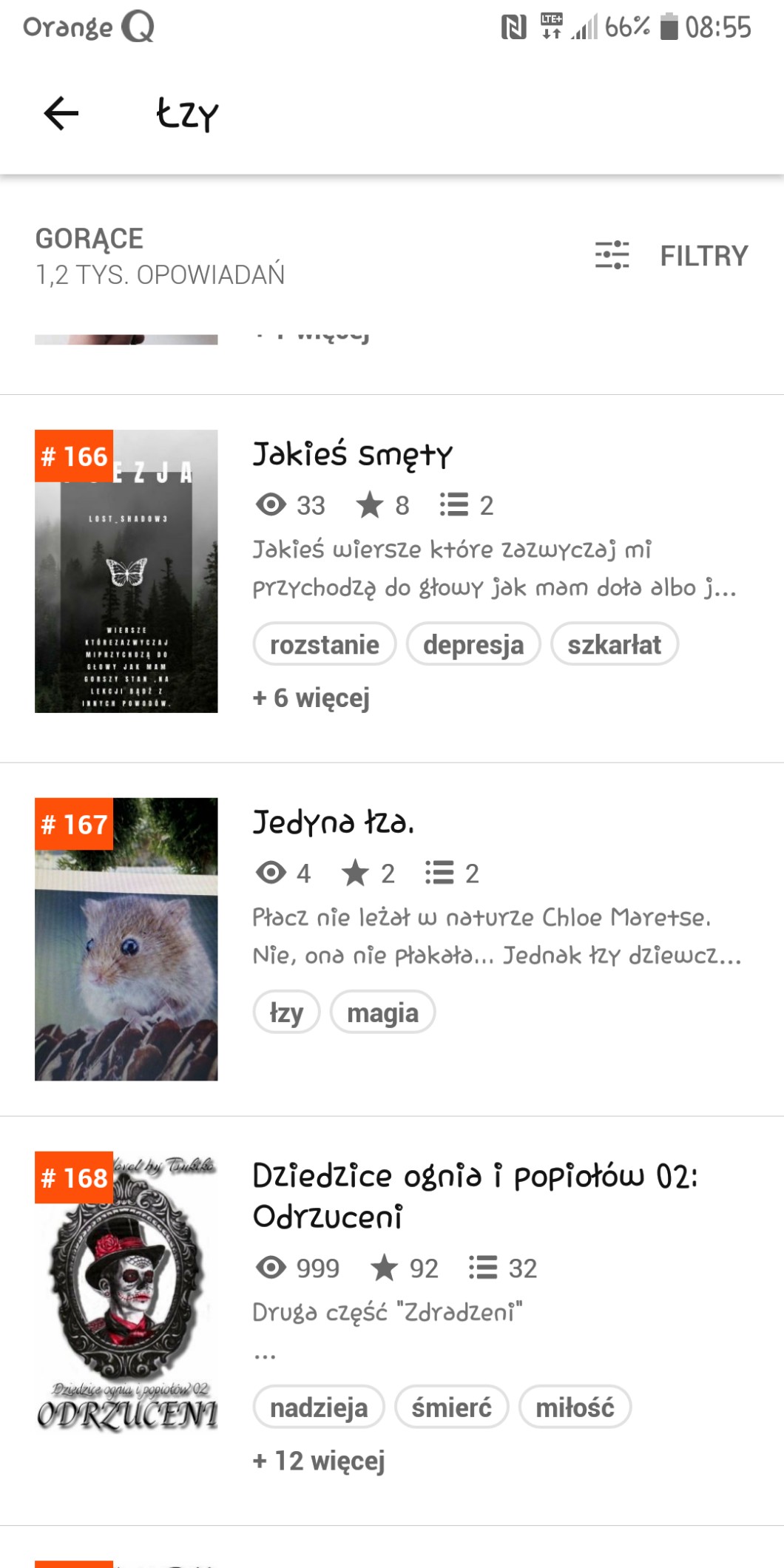Open the FILTRY filter options
Viewport: 784px width, 1568px height.
click(x=672, y=256)
